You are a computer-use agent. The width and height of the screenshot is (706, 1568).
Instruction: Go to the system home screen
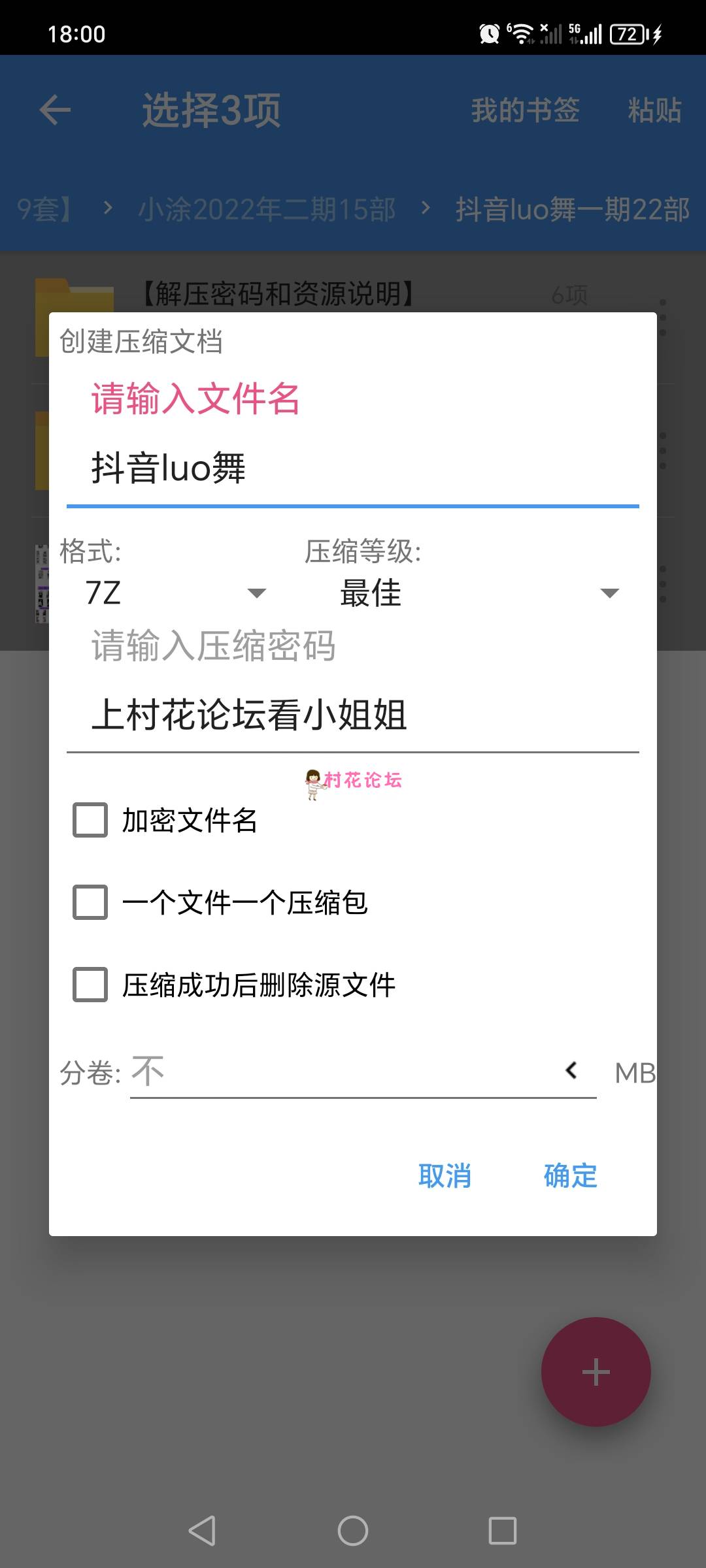[353, 1530]
